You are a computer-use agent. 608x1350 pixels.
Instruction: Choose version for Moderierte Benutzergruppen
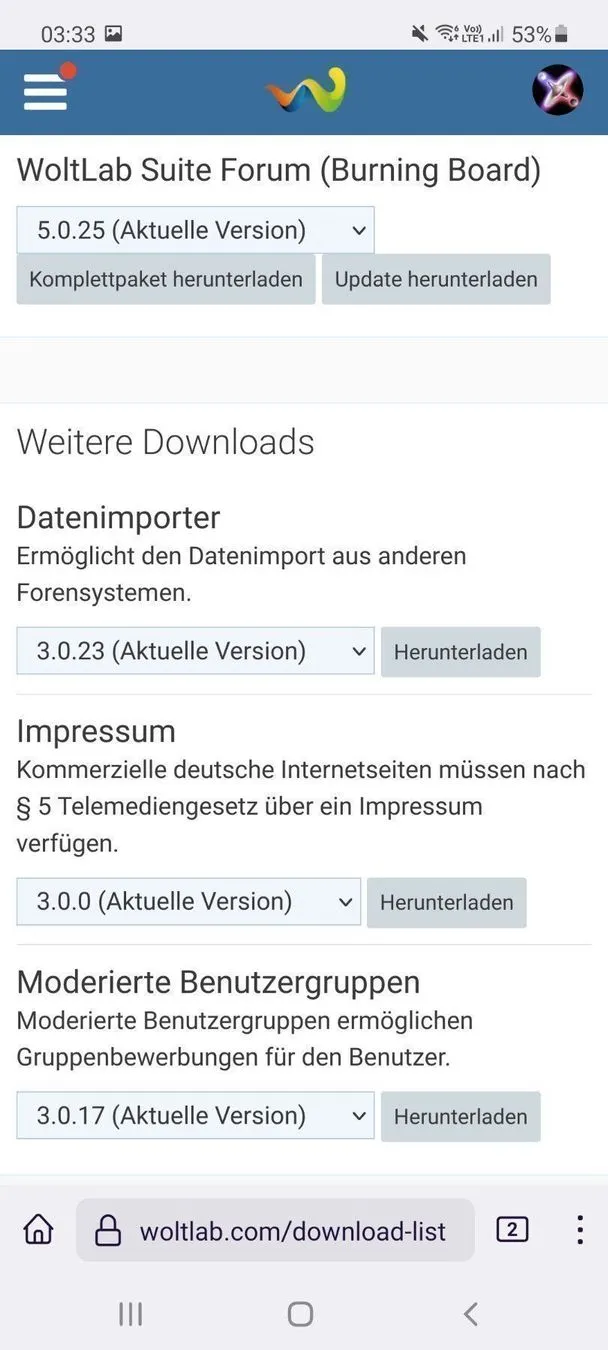point(195,1115)
